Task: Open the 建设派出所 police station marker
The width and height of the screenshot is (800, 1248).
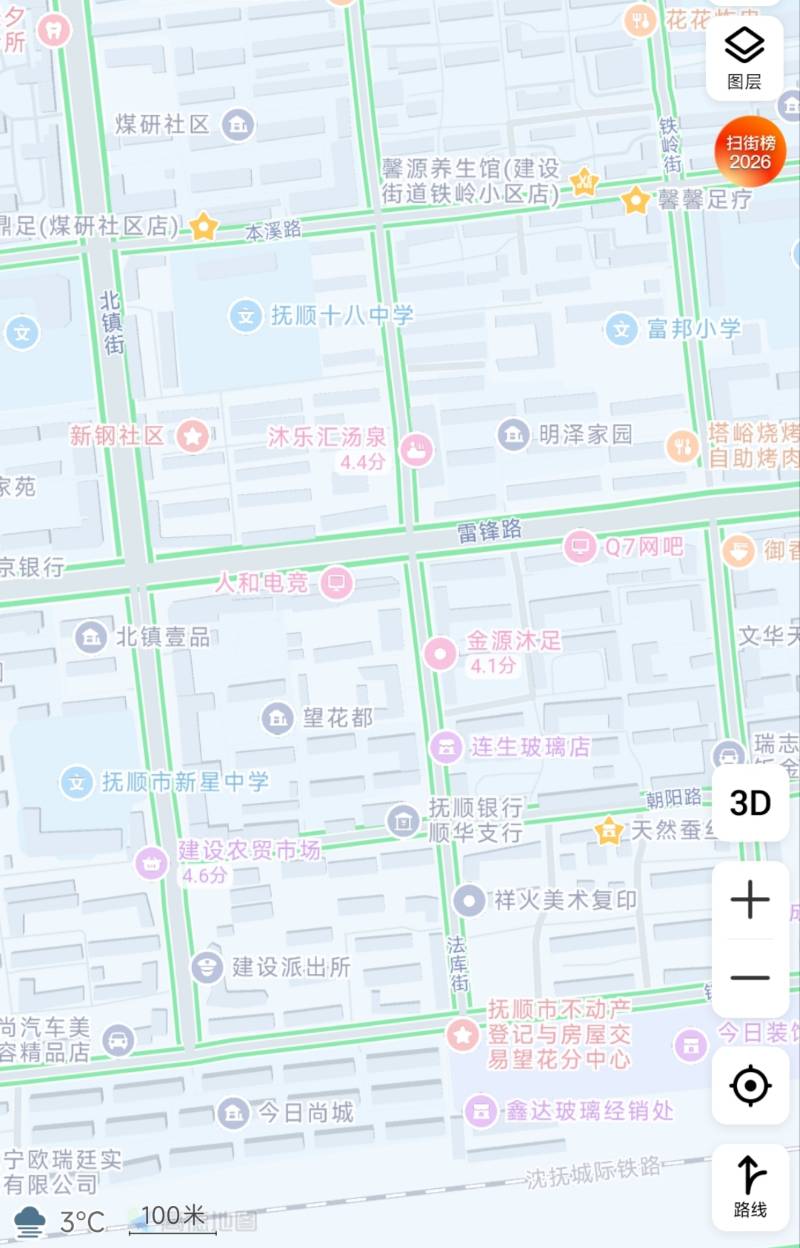Action: [207, 967]
